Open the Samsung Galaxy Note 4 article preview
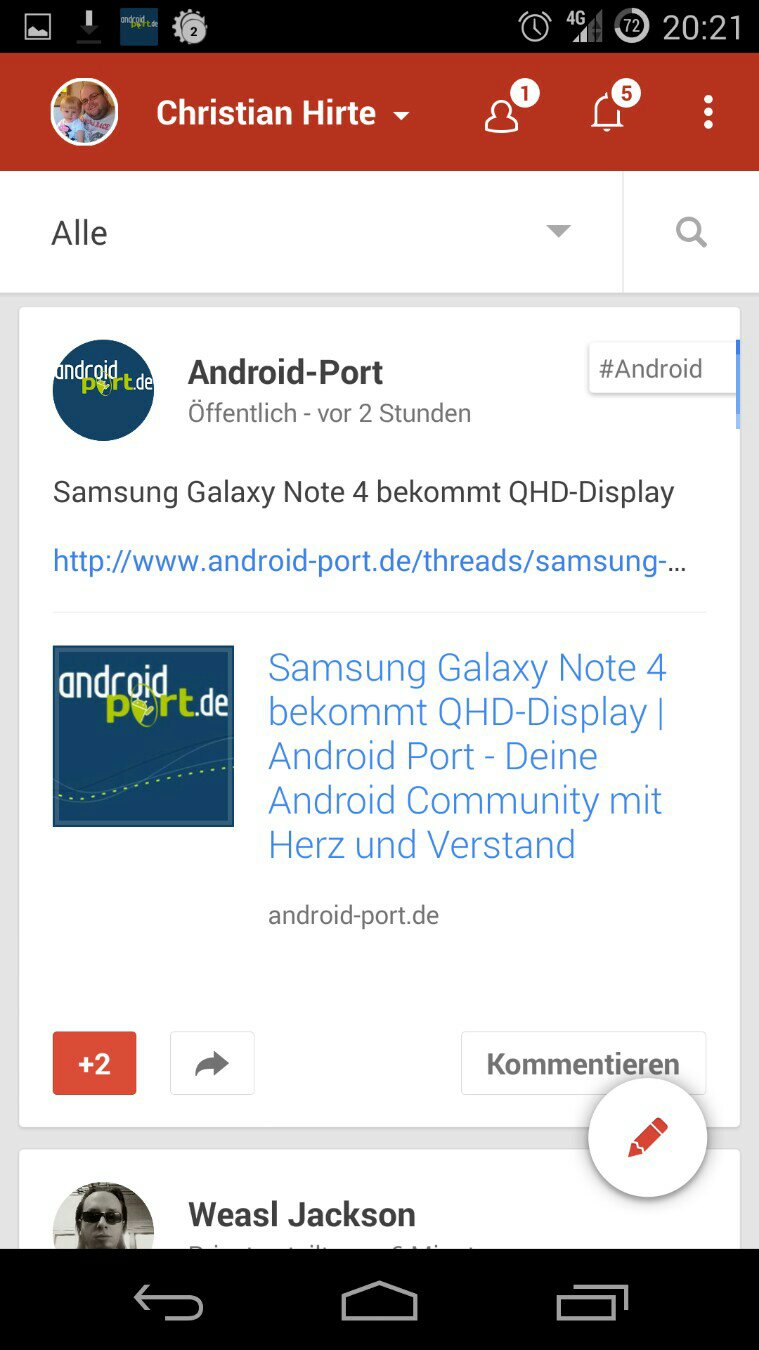Image resolution: width=759 pixels, height=1350 pixels. pos(467,756)
